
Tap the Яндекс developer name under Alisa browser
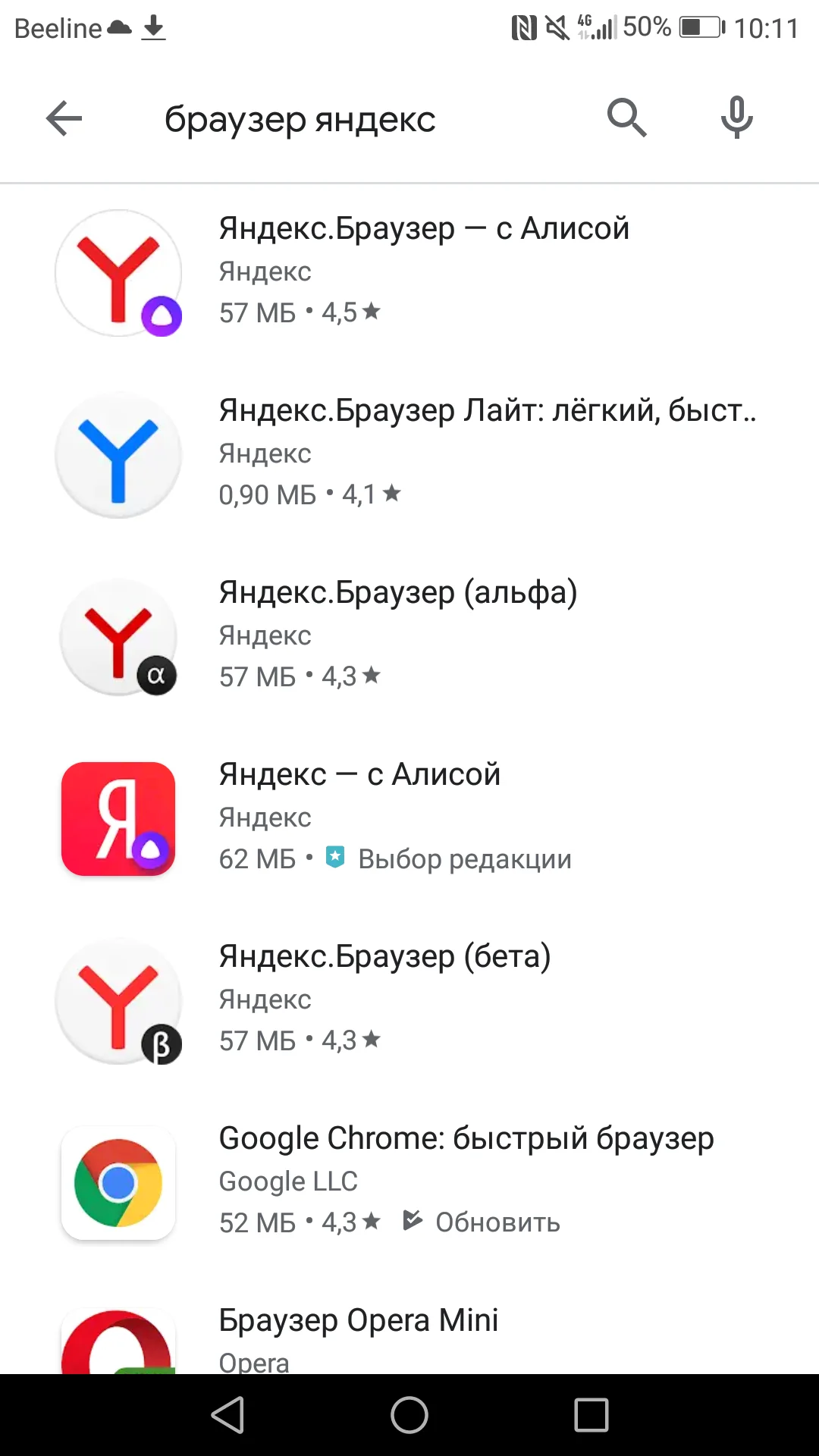[264, 271]
